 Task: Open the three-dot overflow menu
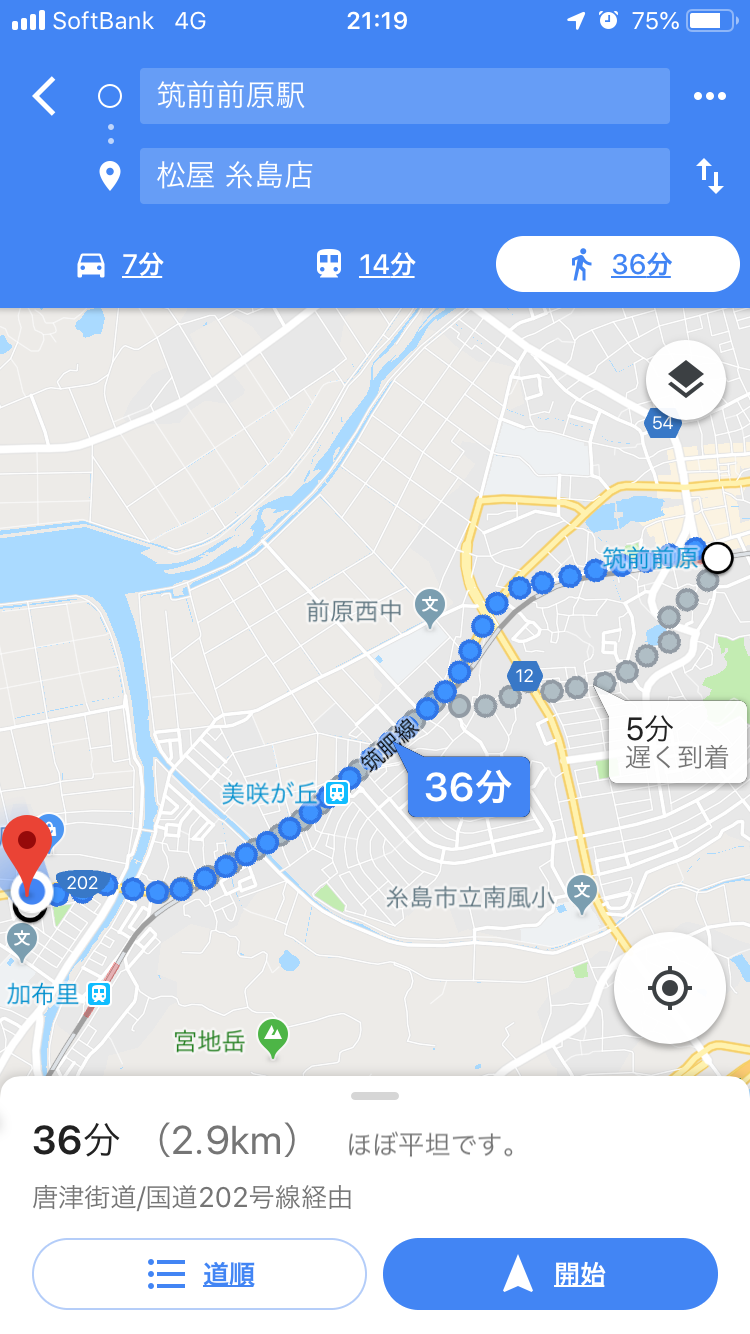[709, 97]
